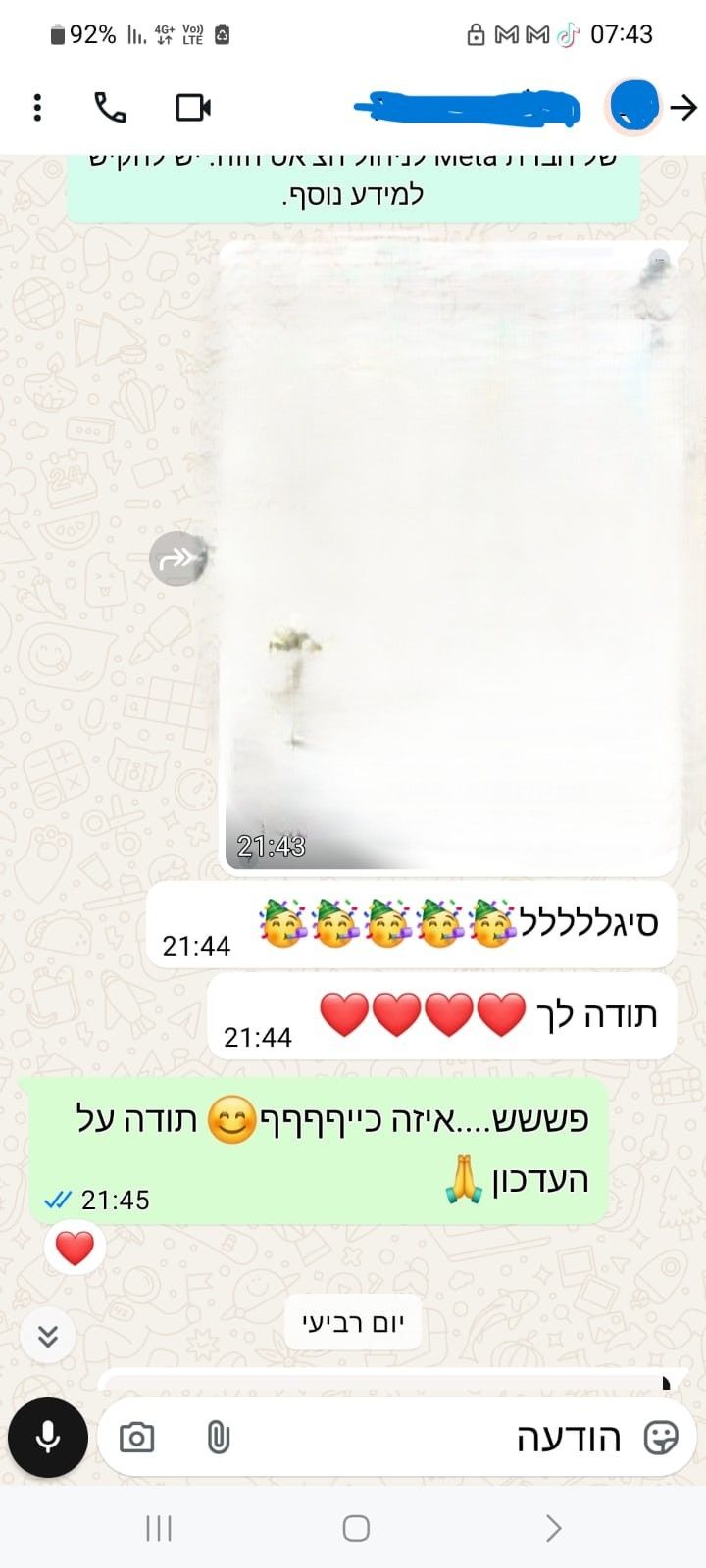Open the three-dot overflow menu
The width and height of the screenshot is (706, 1568).
[x=37, y=107]
